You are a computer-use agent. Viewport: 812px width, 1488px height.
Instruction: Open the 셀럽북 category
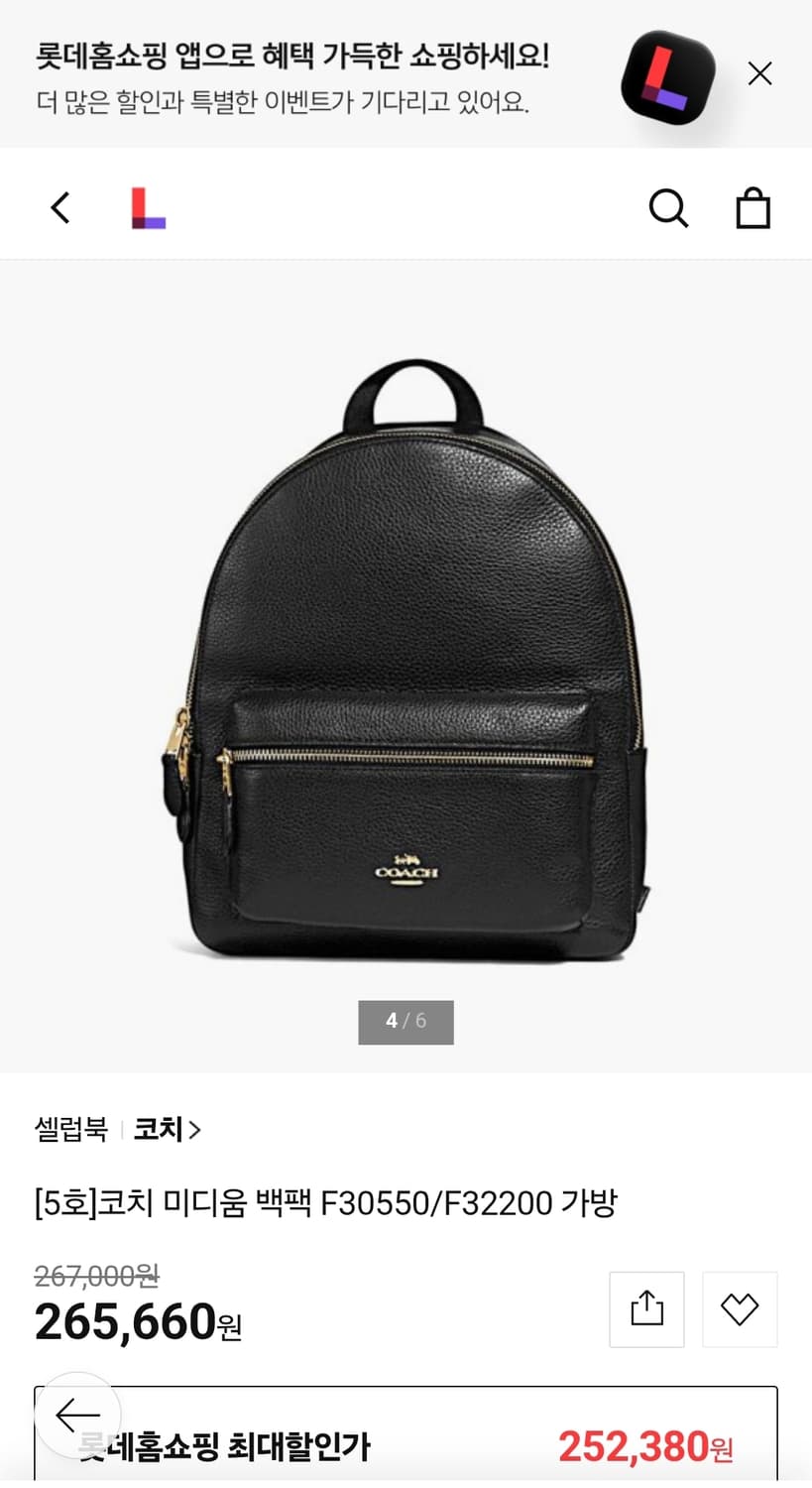click(69, 1130)
